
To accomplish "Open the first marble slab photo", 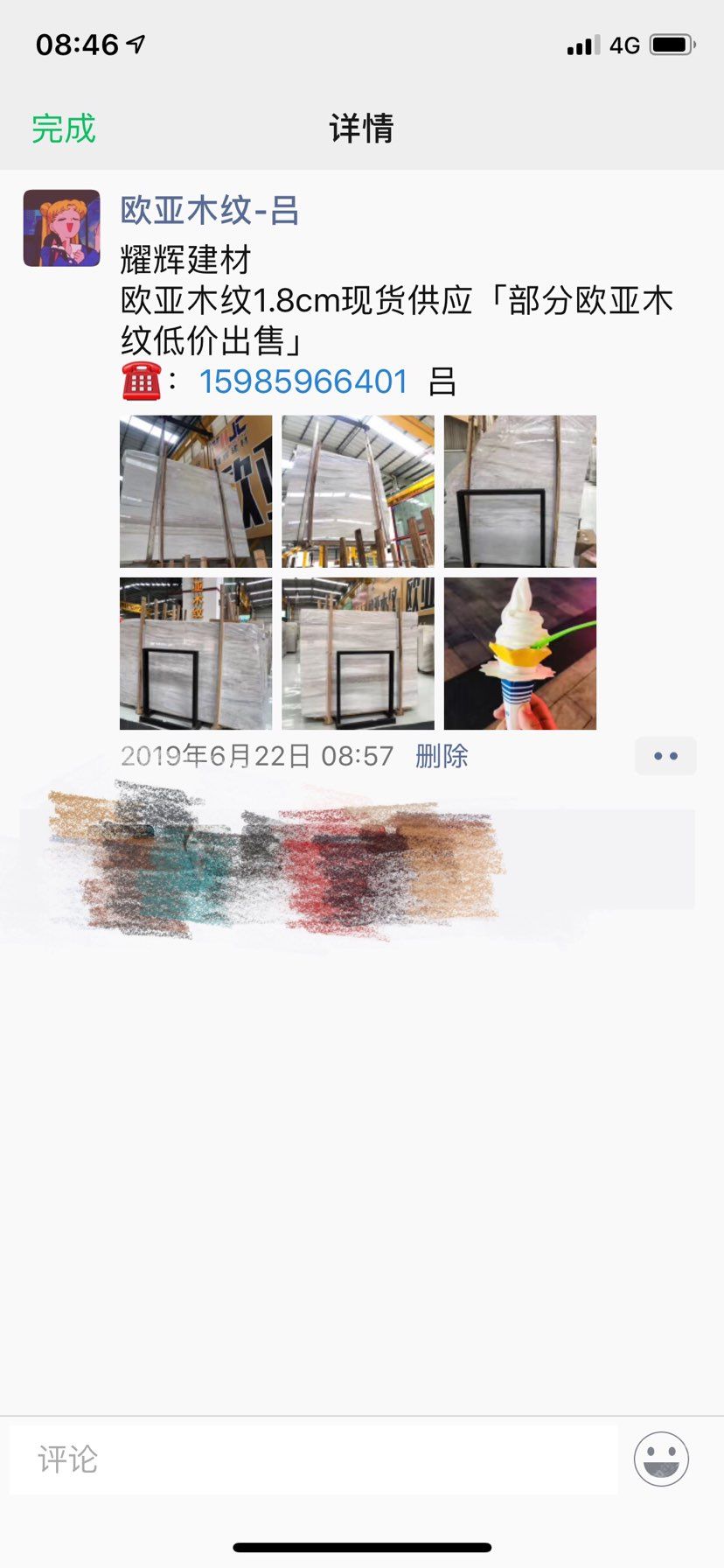I will point(196,491).
